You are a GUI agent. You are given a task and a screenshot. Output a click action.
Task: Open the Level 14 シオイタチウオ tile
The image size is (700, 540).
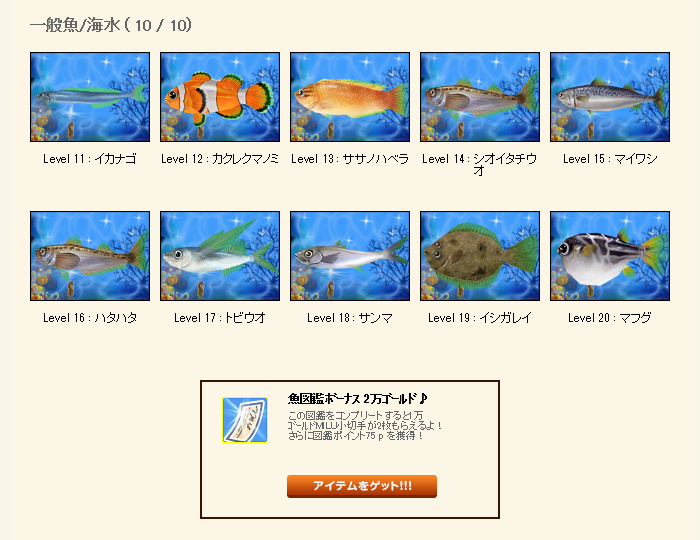click(480, 97)
